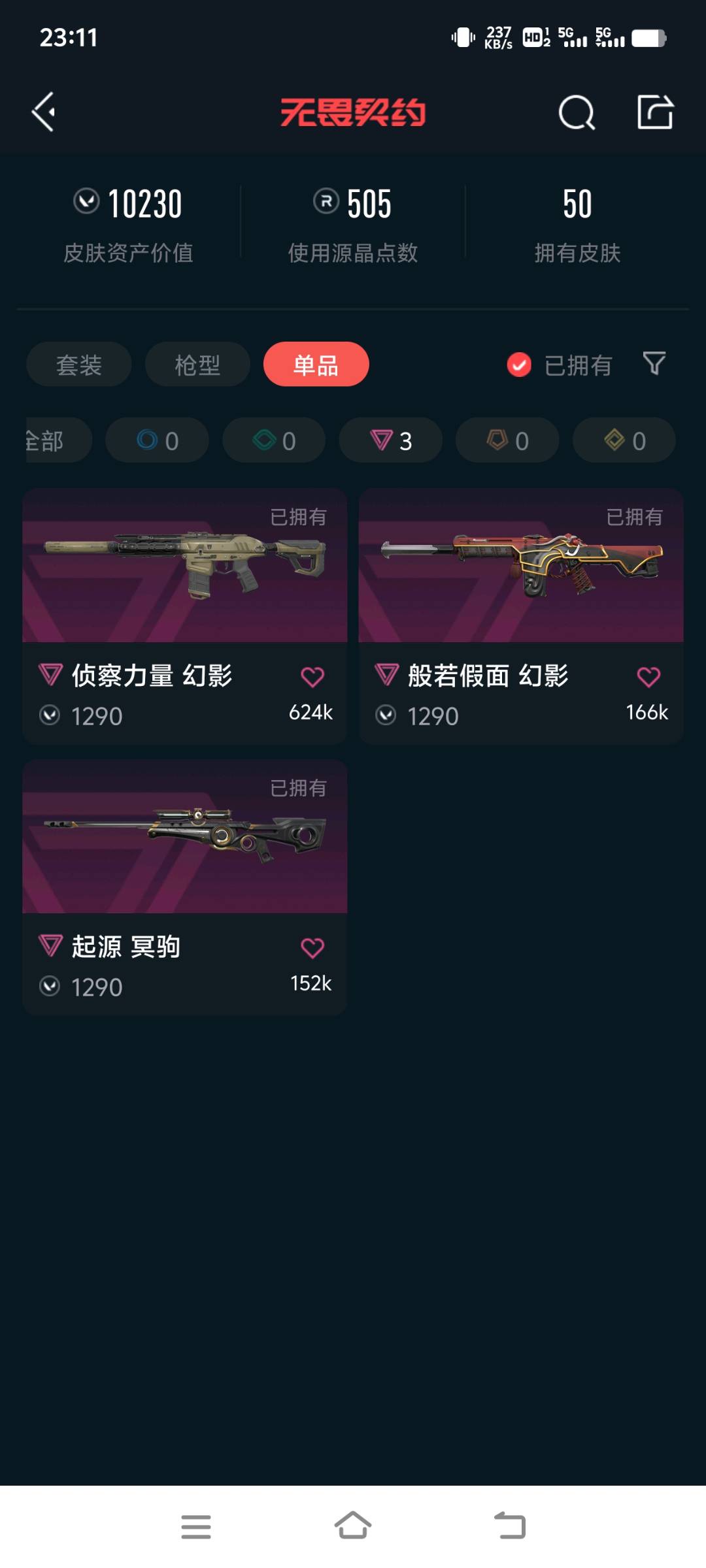Screen dimensions: 706x1568
Task: Open the 侦察力量 幻影 skin card
Action: tap(184, 566)
